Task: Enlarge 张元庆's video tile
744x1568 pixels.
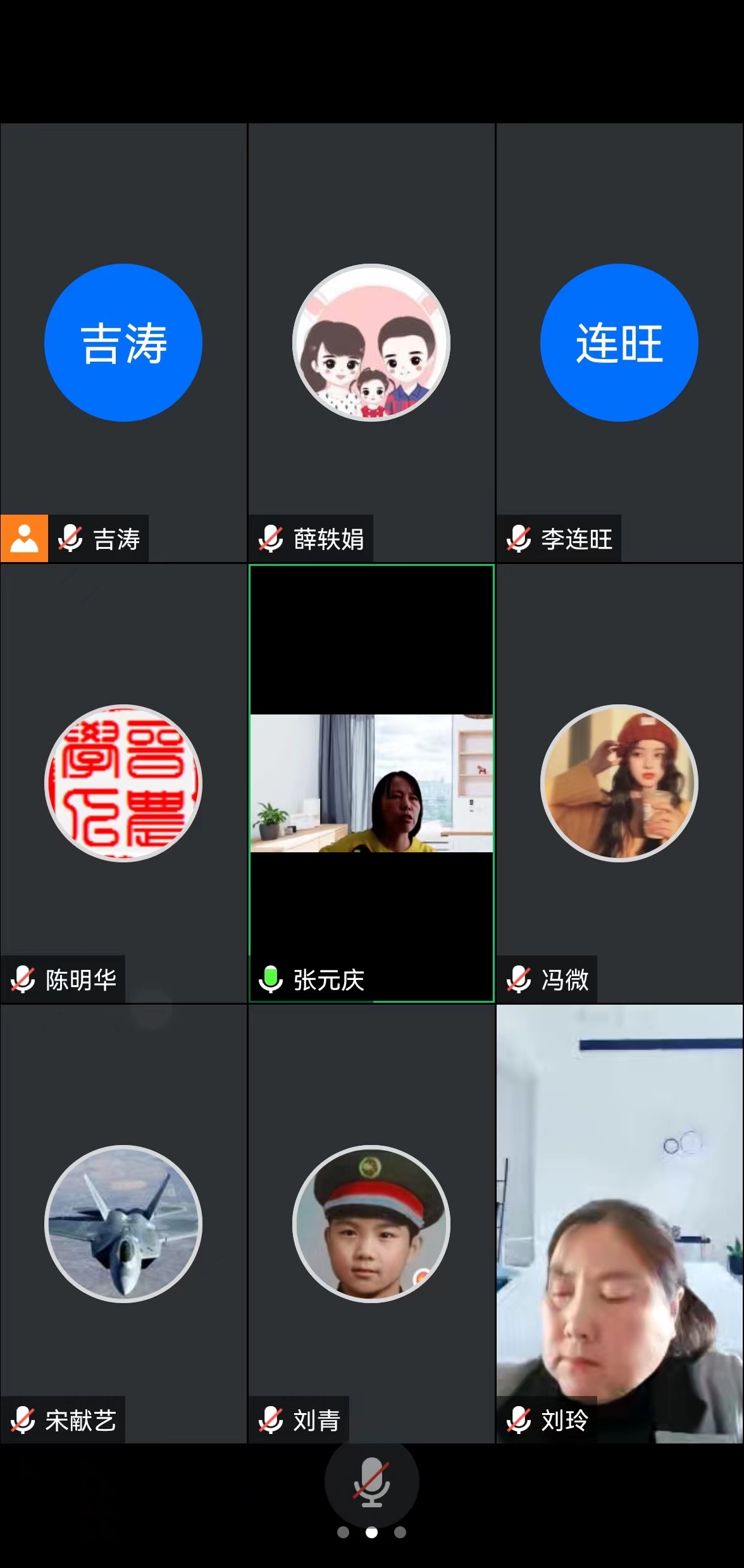Action: [x=371, y=783]
